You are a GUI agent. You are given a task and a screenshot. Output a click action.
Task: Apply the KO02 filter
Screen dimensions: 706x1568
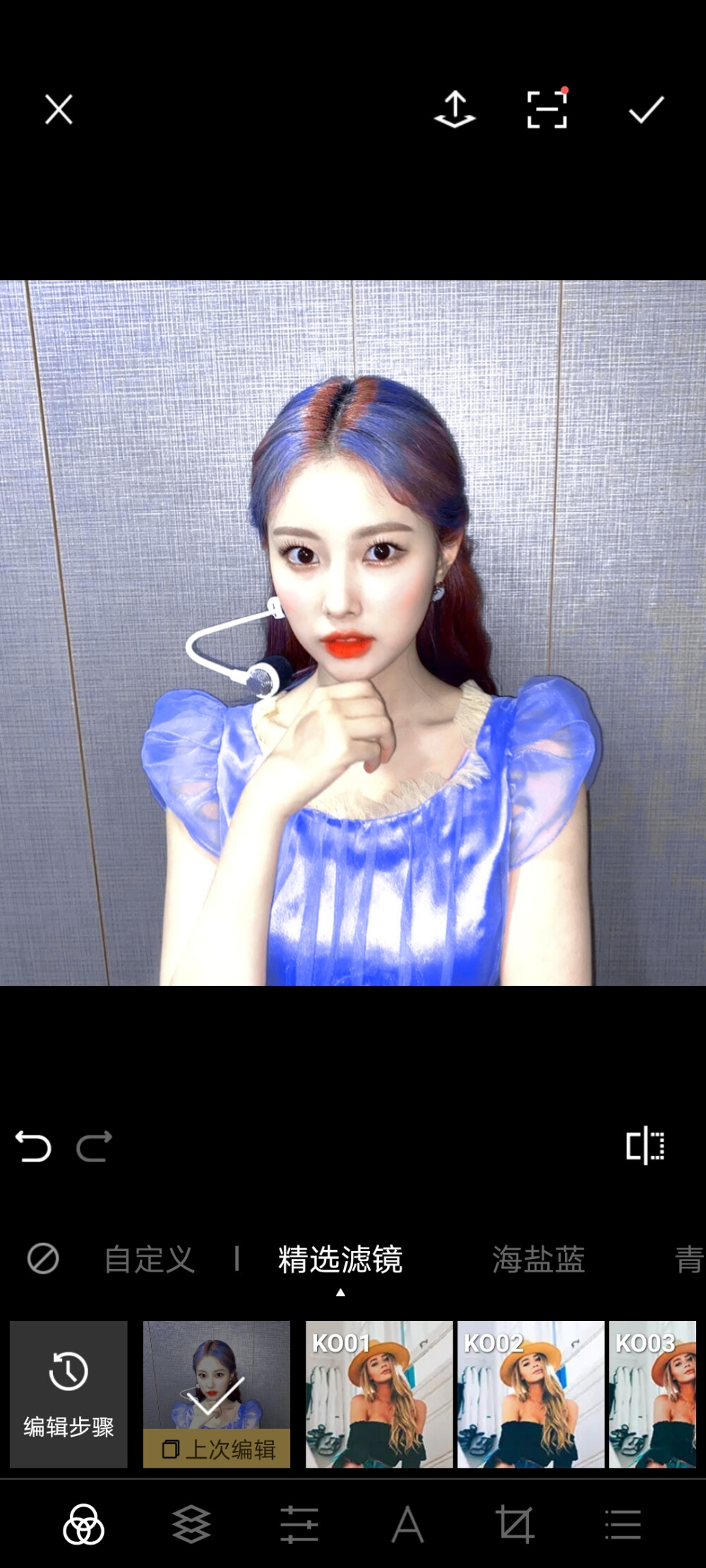pyautogui.click(x=531, y=1394)
